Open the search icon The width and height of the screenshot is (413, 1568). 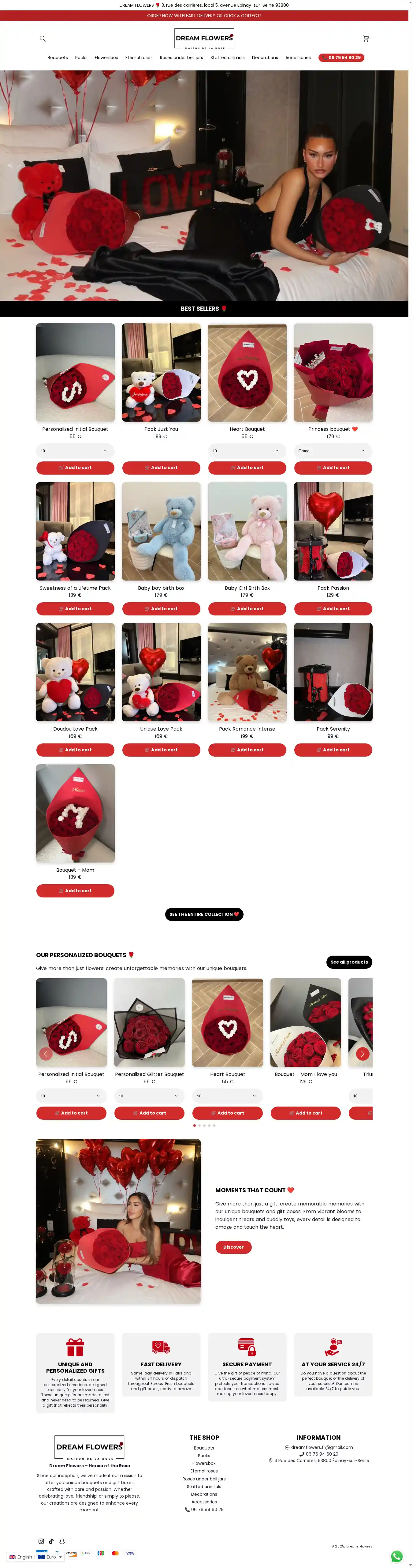[x=43, y=38]
